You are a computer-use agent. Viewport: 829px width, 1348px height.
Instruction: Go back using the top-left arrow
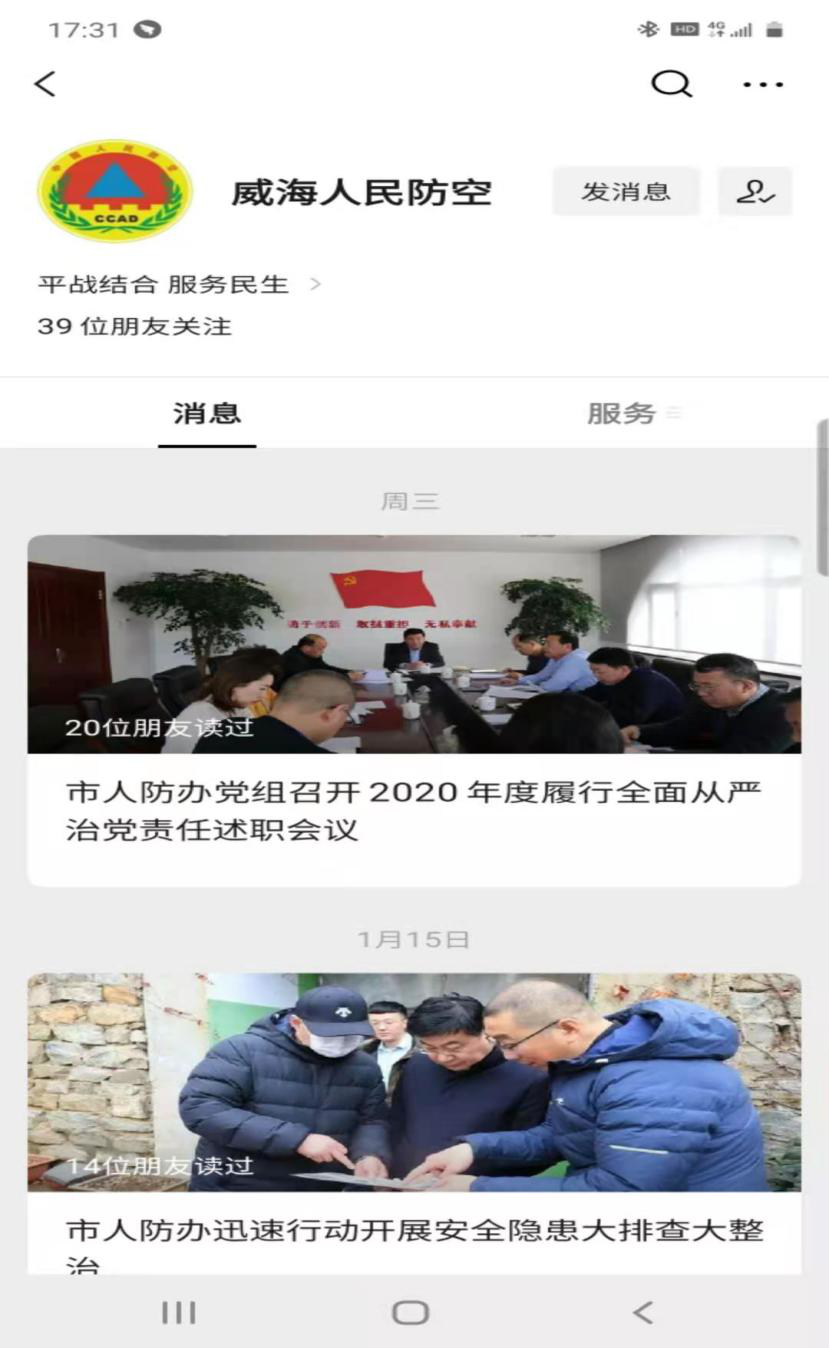[x=45, y=84]
